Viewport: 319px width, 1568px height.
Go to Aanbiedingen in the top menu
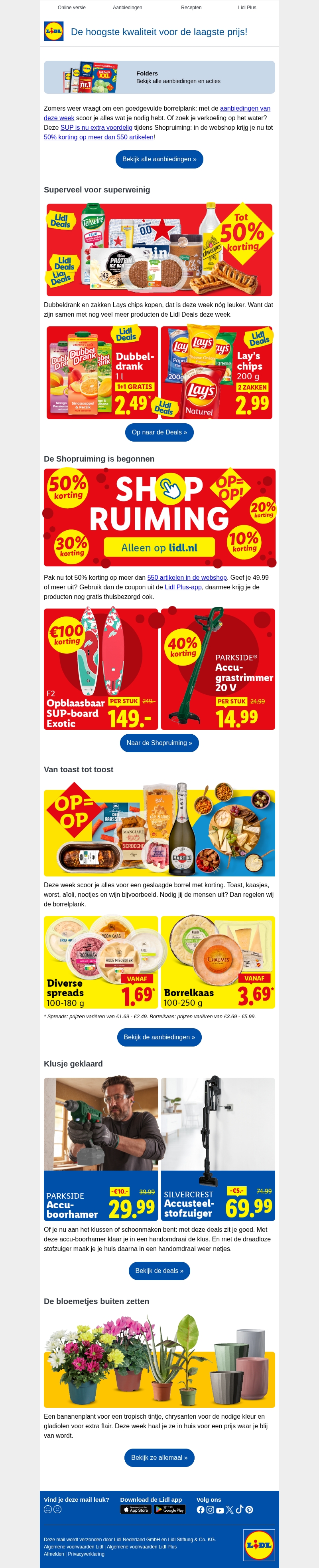(x=128, y=7)
